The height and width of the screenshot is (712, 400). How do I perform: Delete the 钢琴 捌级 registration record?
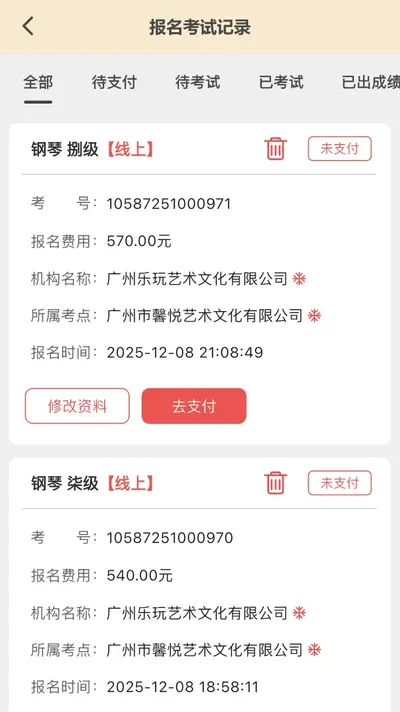275,148
